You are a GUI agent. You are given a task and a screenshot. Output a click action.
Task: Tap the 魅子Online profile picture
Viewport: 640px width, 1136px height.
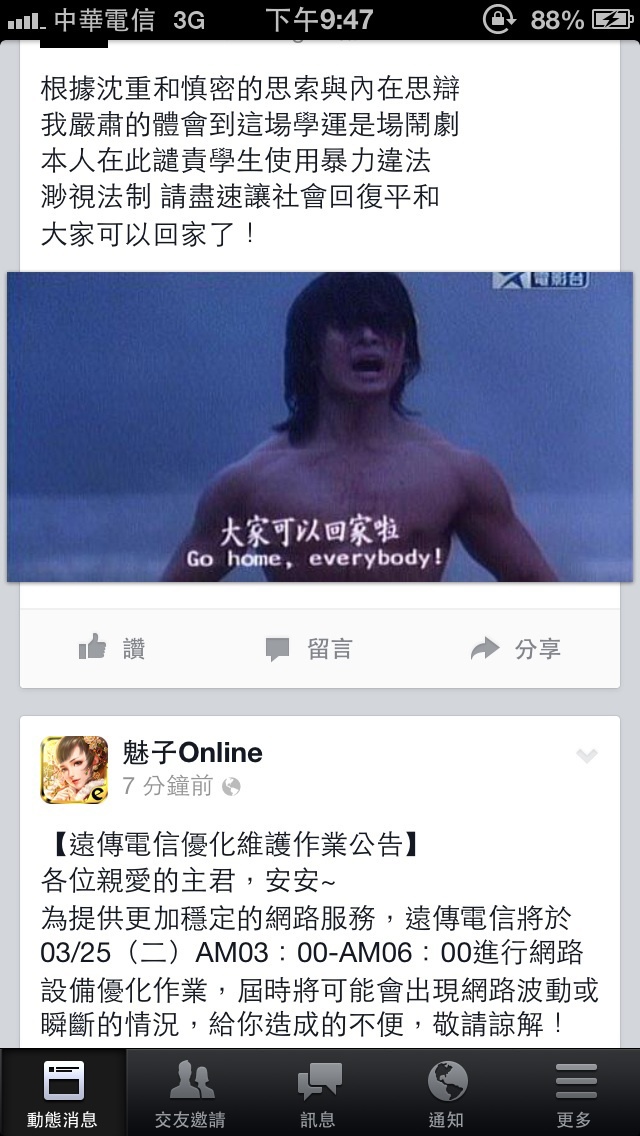point(74,769)
